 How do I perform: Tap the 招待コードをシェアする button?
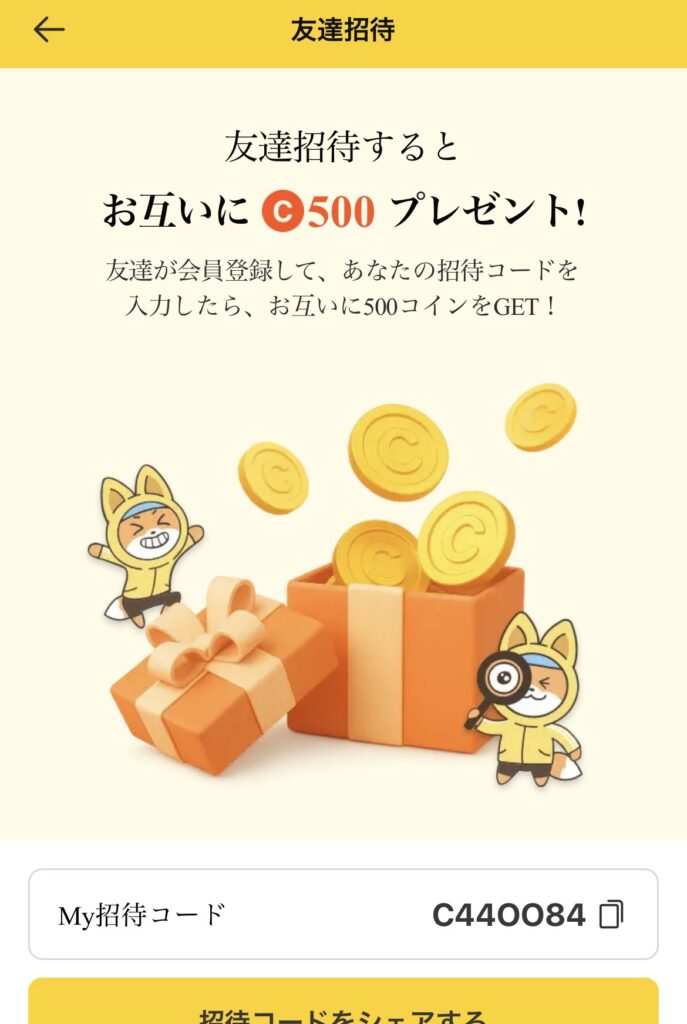(343, 1003)
